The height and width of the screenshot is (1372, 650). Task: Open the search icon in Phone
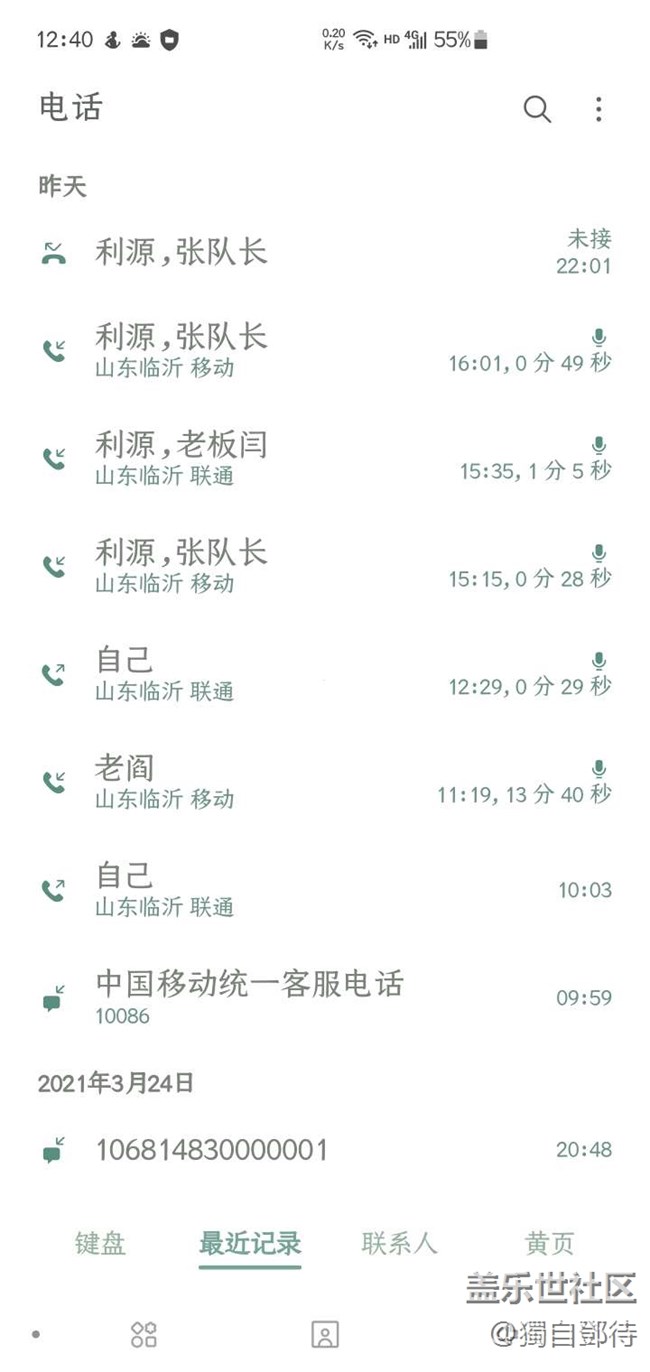tap(537, 109)
